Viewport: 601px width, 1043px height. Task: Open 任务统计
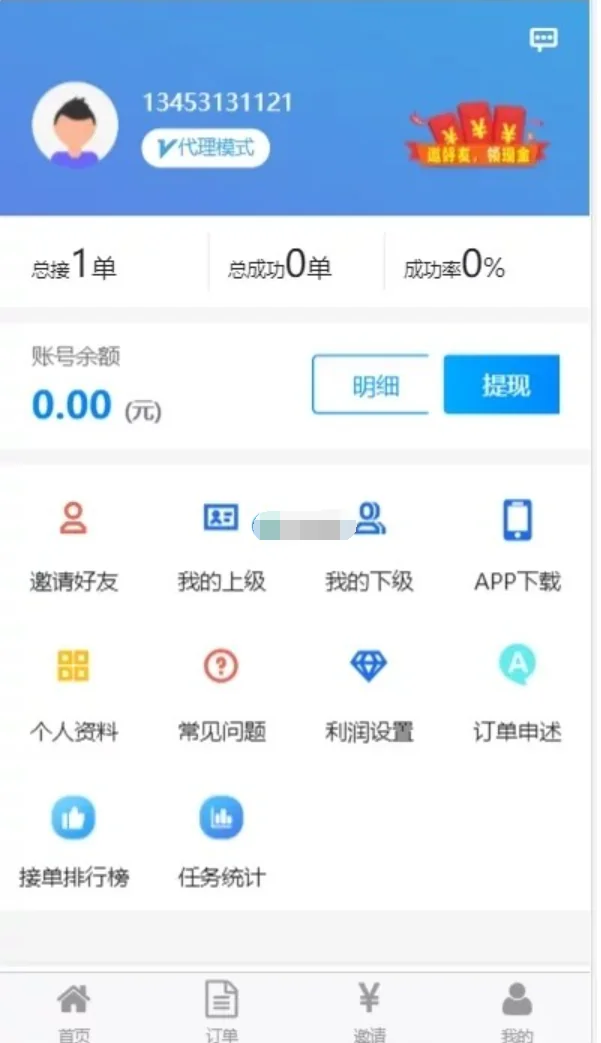tap(221, 841)
